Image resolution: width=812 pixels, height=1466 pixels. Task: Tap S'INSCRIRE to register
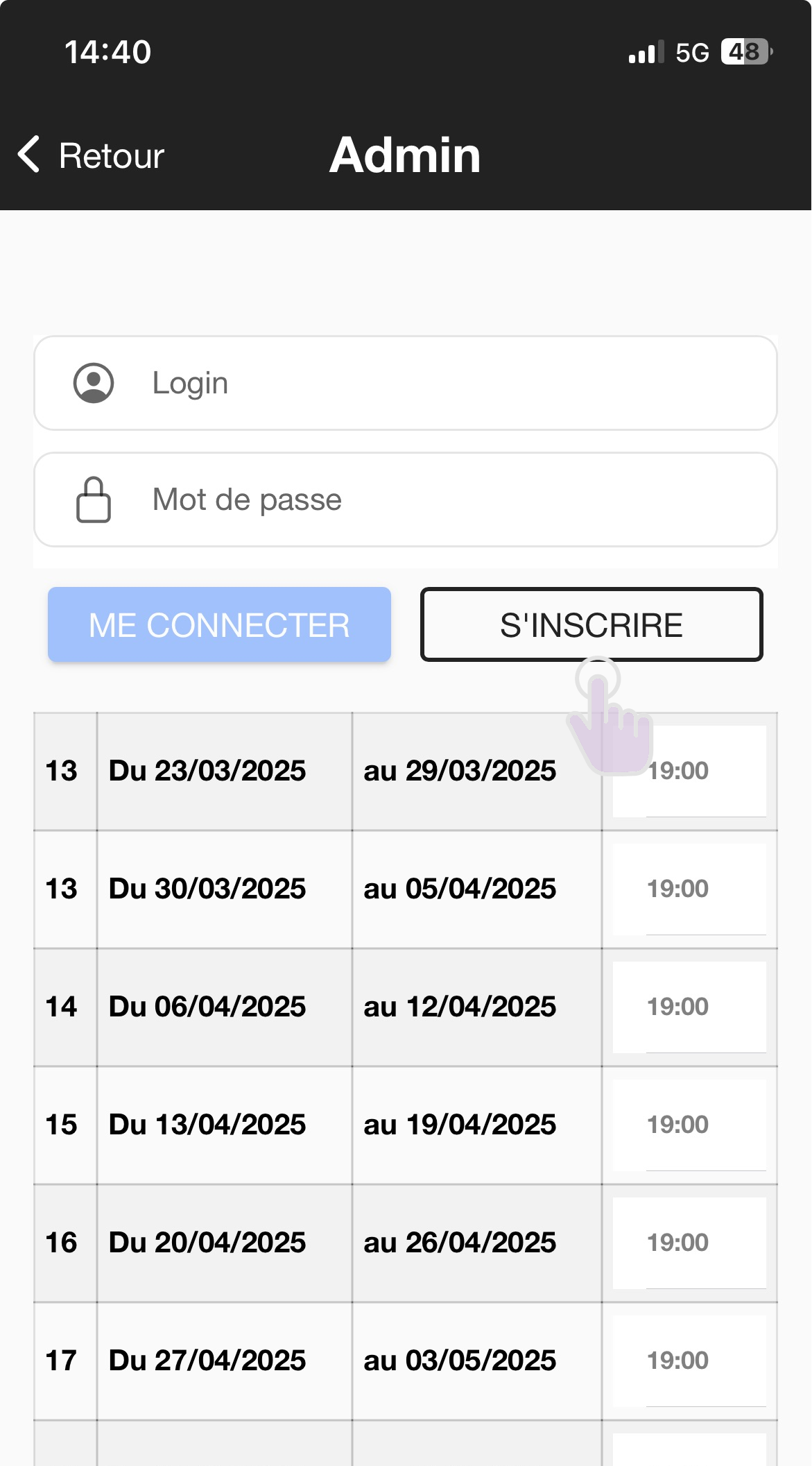click(591, 624)
